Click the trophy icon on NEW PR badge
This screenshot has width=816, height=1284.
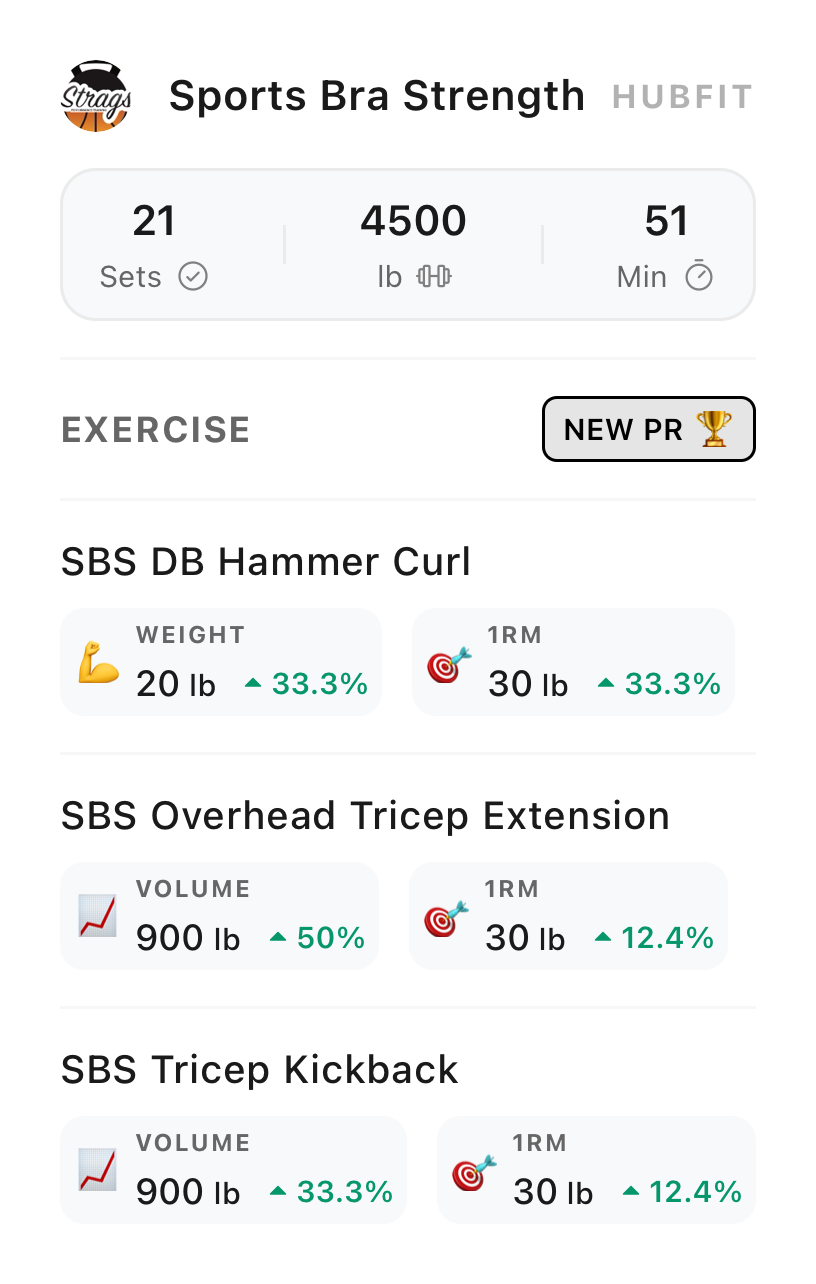click(712, 428)
